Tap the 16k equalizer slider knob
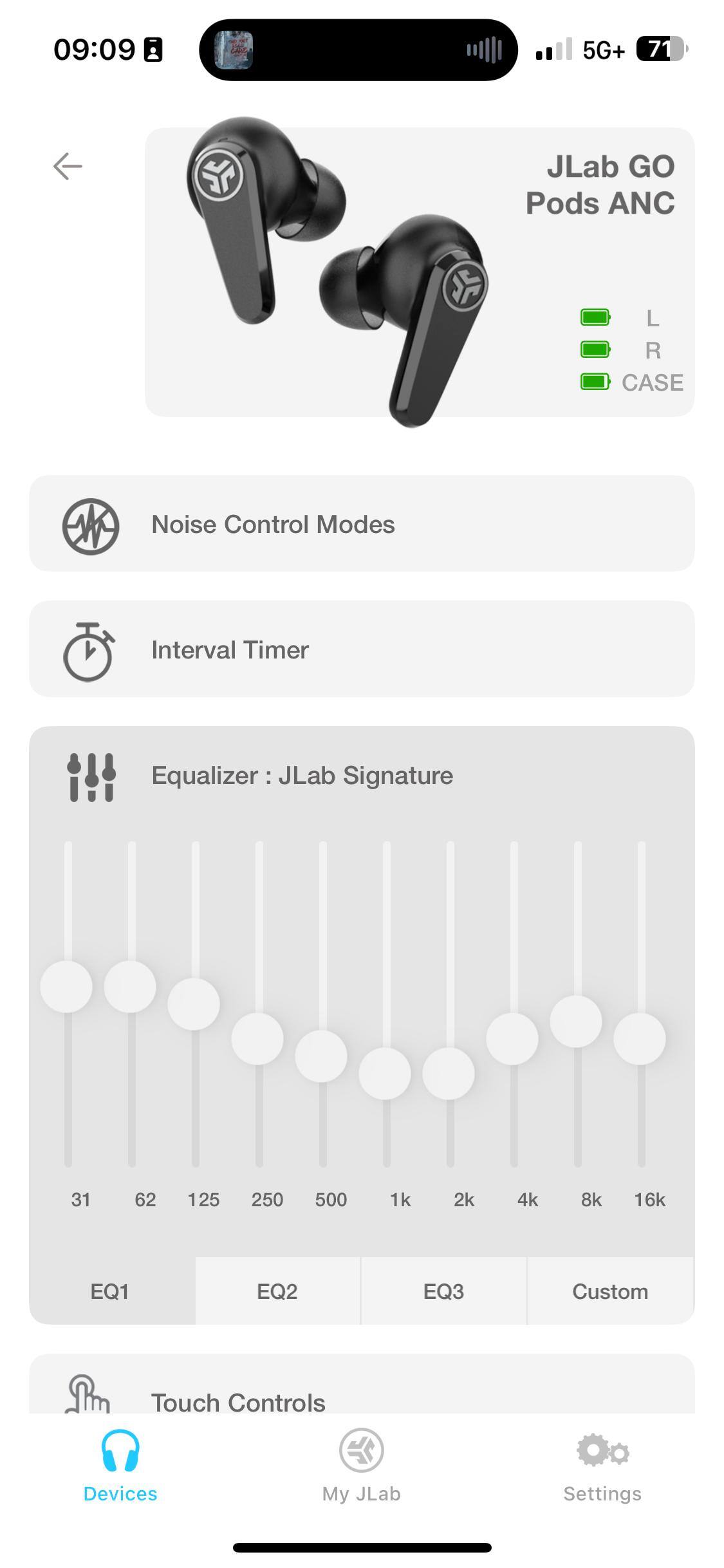This screenshot has height=1568, width=724. coord(640,1039)
